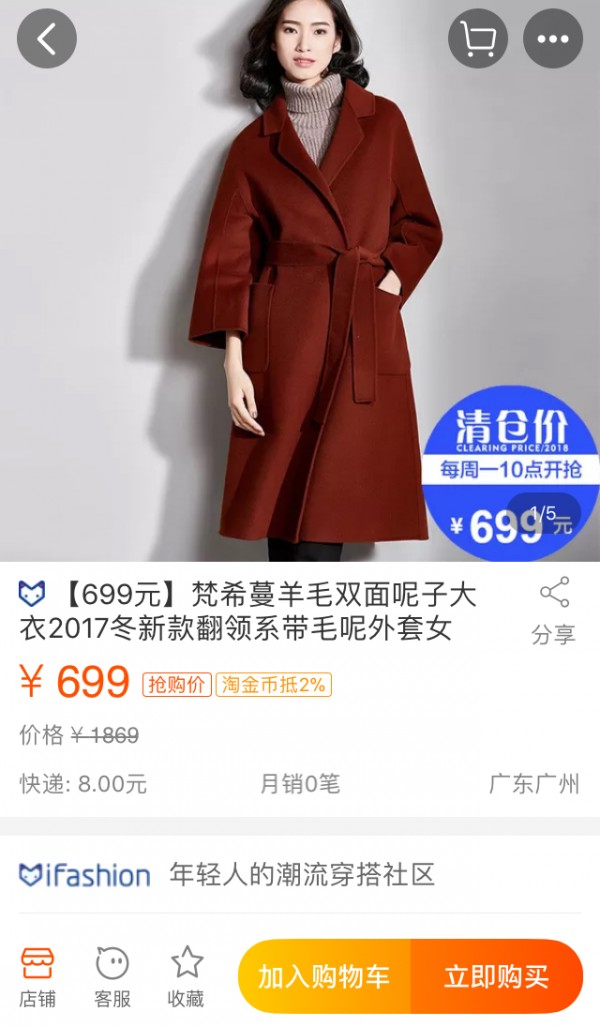The width and height of the screenshot is (600, 1027).
Task: Visit the store via 店铺
Action: 38,976
